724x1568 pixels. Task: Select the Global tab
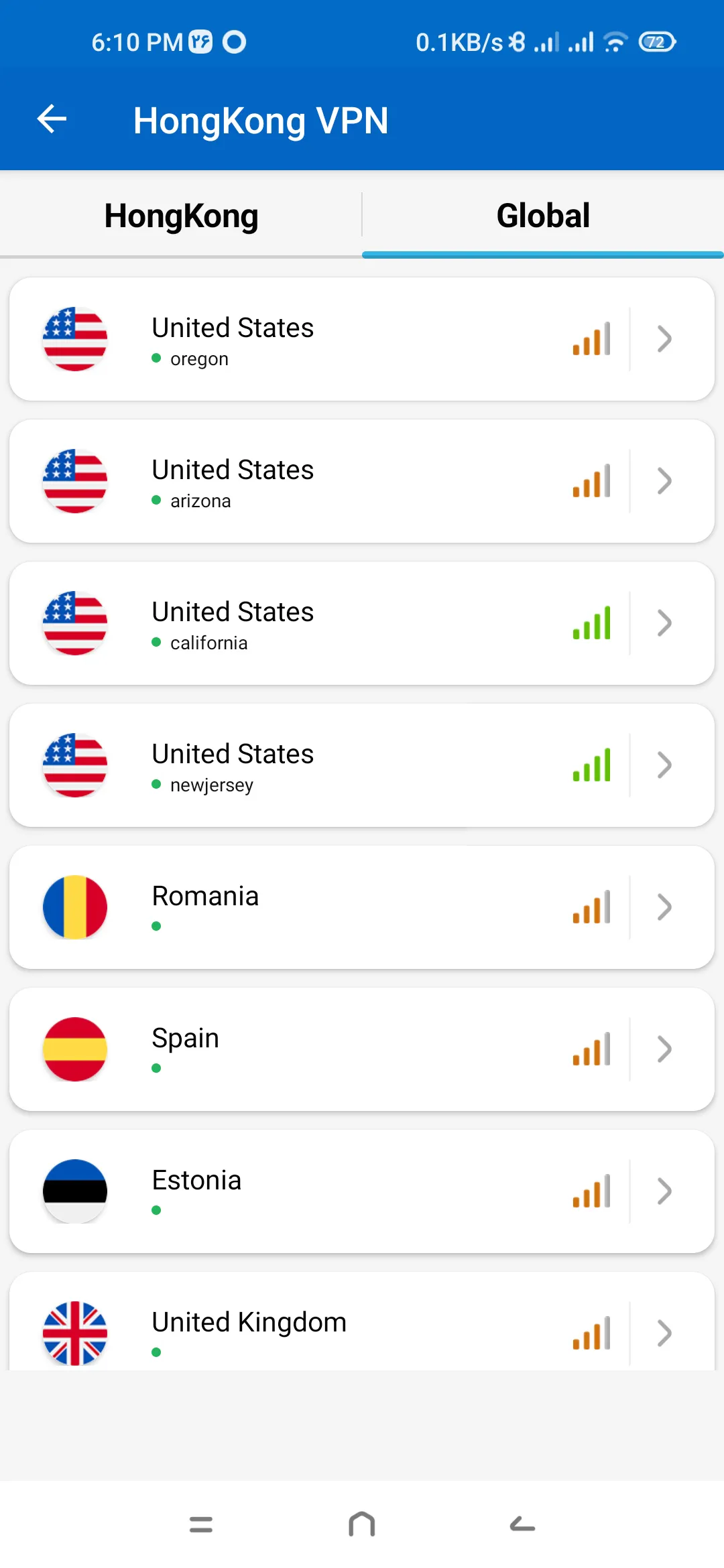tap(543, 216)
